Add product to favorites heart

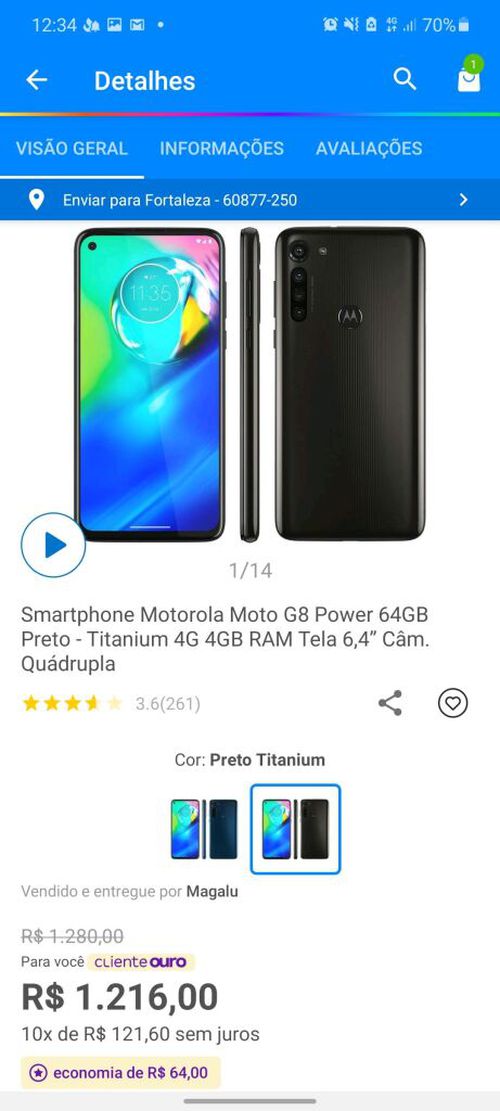[453, 703]
